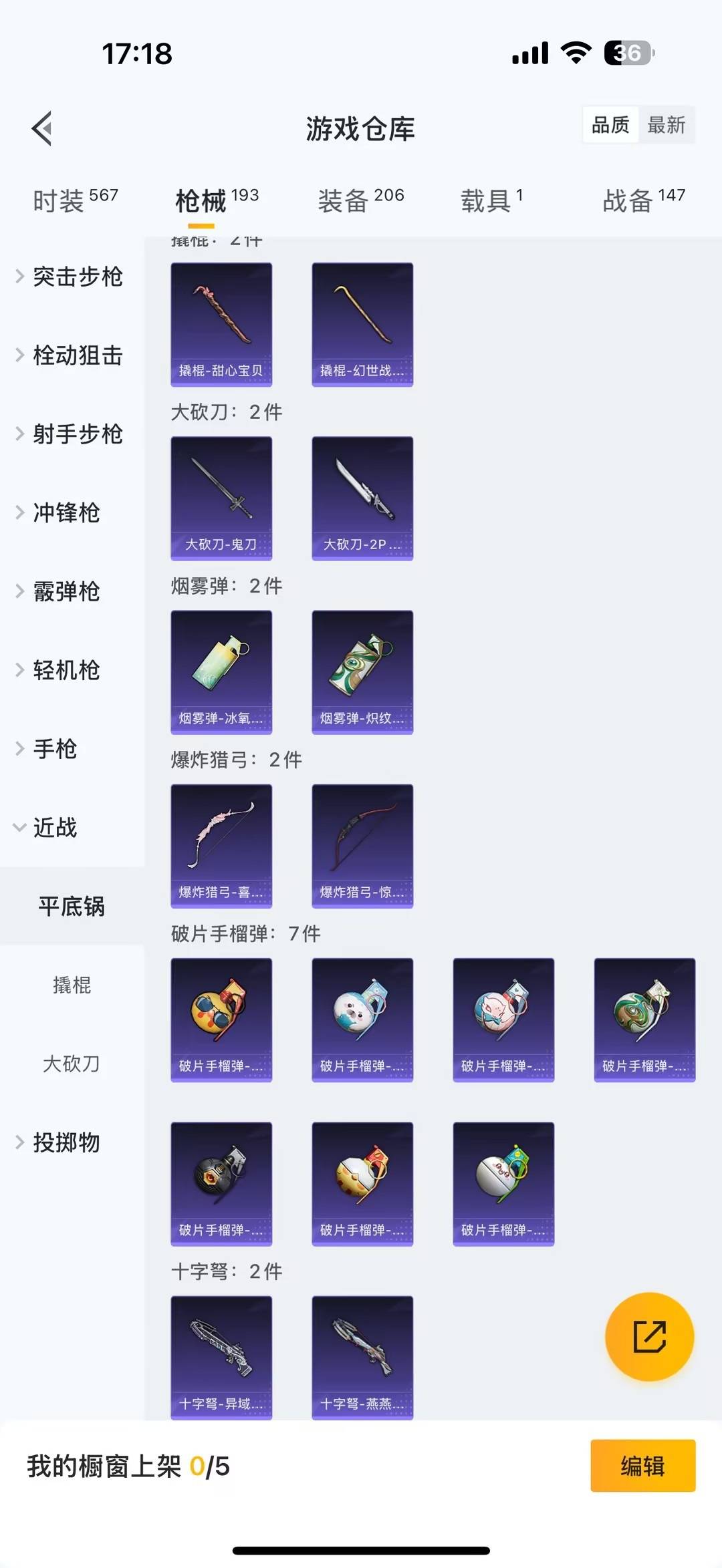Switch to the 时装 tab

(x=75, y=200)
